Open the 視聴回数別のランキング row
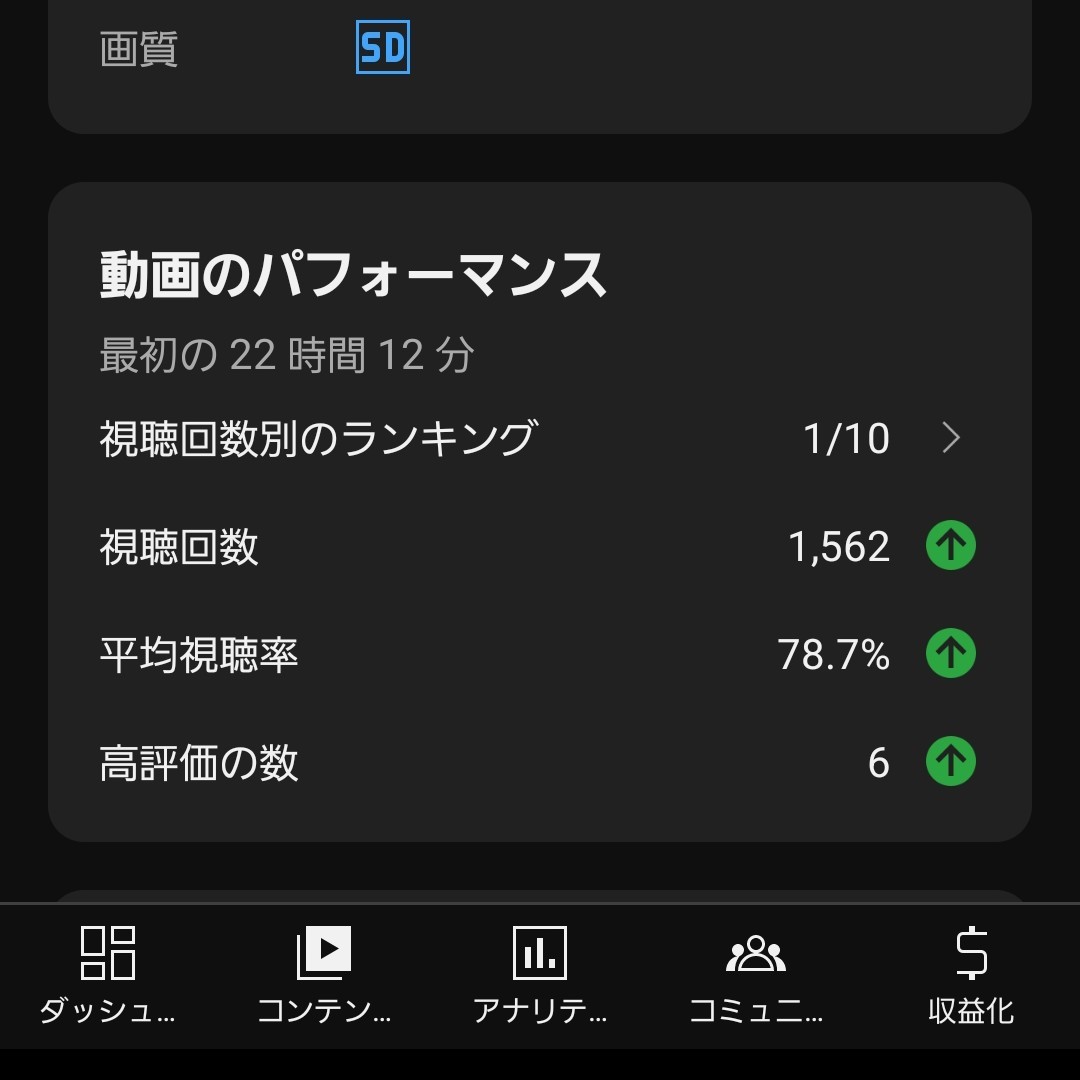Screen dimensions: 1080x1080 [538, 438]
